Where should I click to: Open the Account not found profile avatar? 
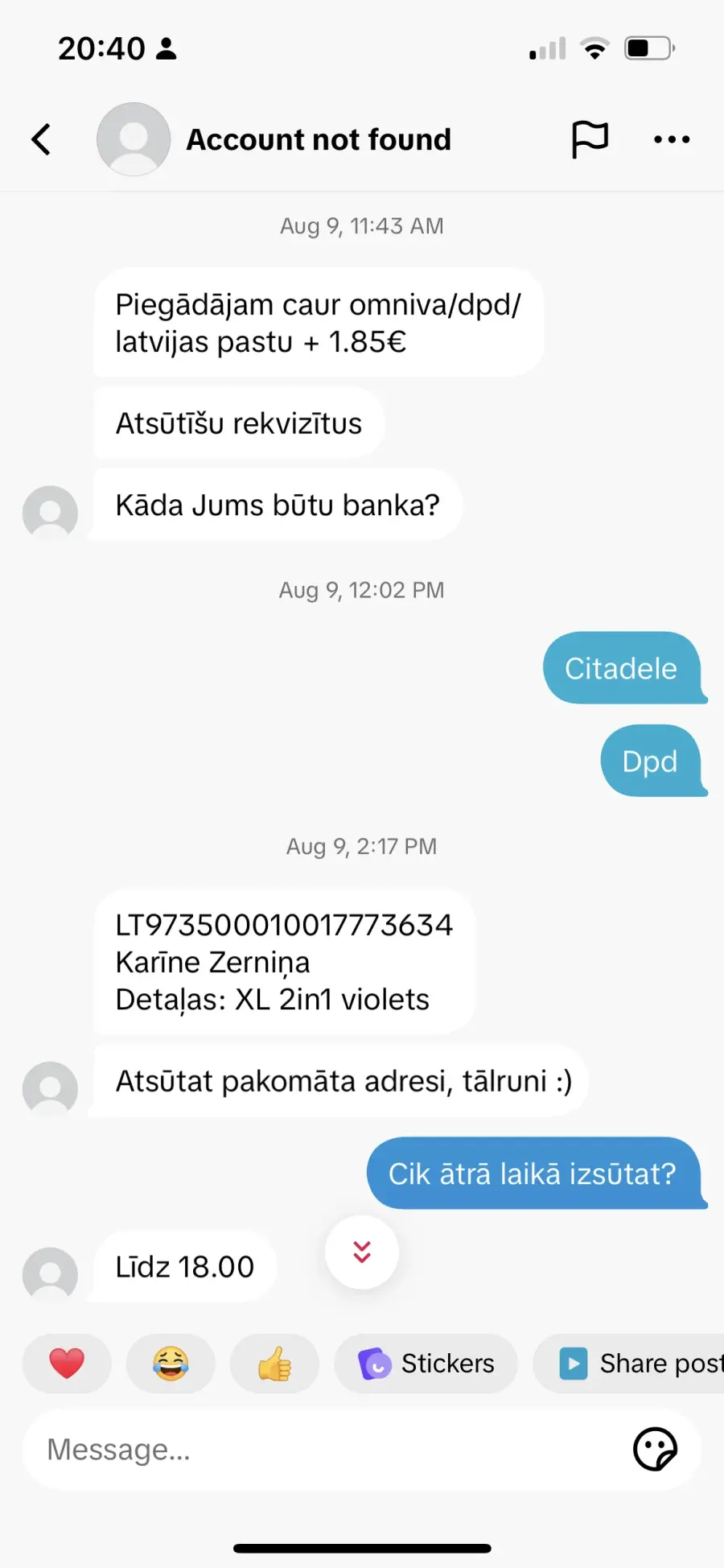click(134, 139)
